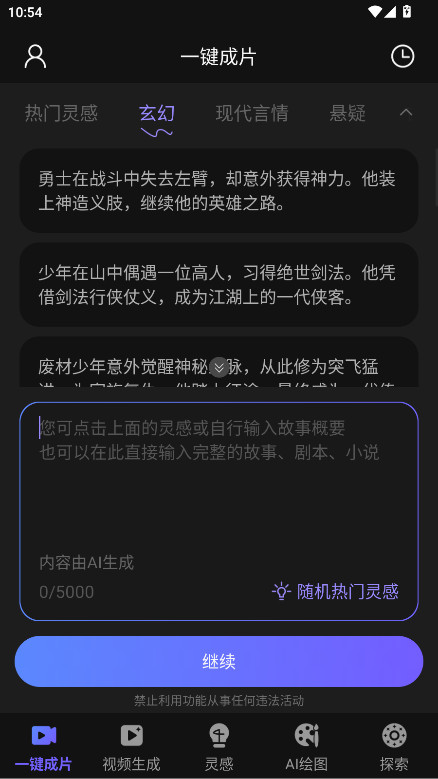Switch to the 悬疑 tab
This screenshot has height=779, width=438.
[x=348, y=113]
